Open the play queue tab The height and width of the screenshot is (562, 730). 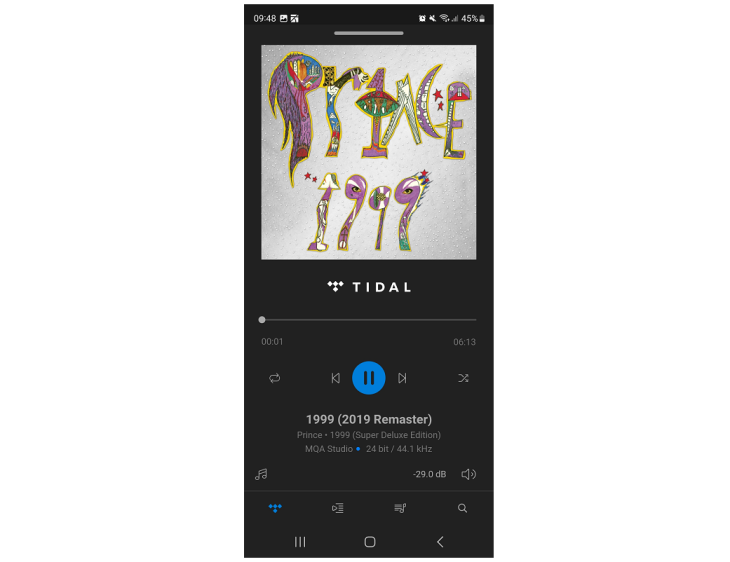coord(338,508)
